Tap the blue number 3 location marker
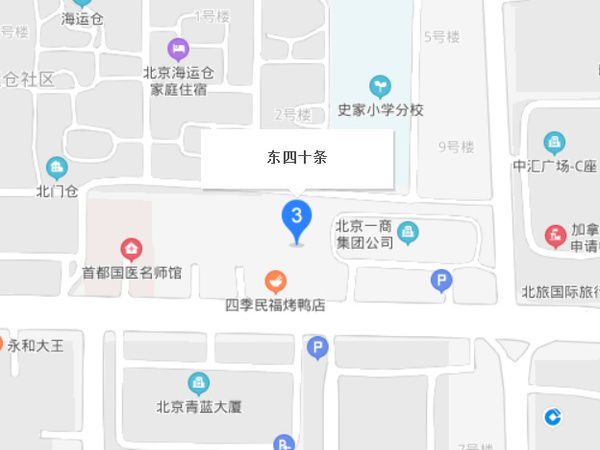600x450 pixels. click(x=296, y=217)
